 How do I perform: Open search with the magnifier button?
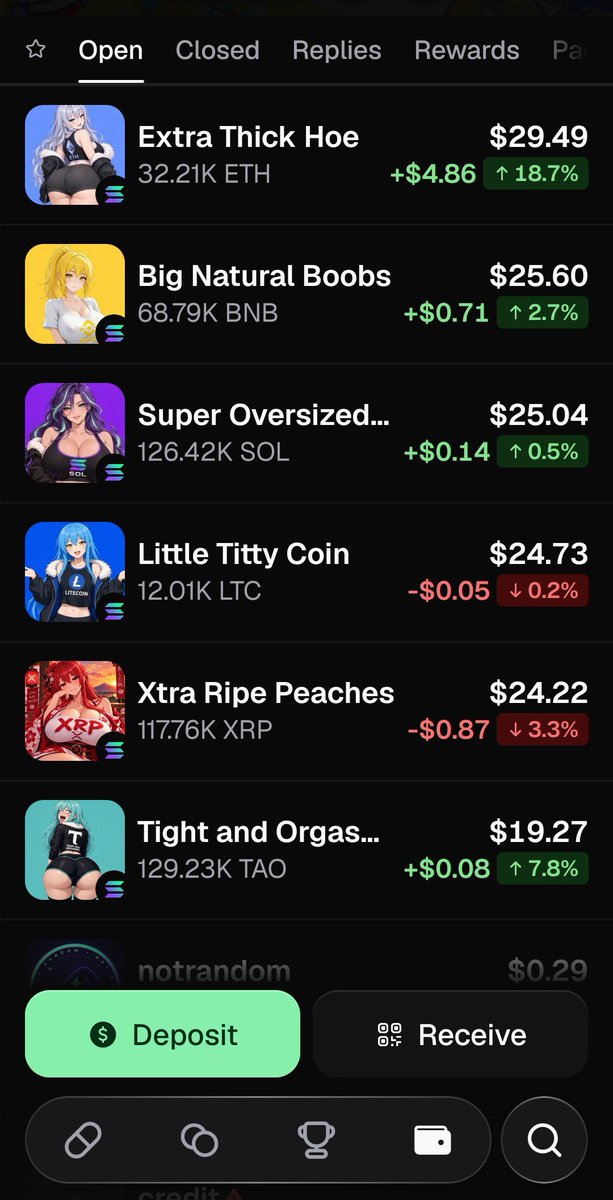tap(544, 1140)
